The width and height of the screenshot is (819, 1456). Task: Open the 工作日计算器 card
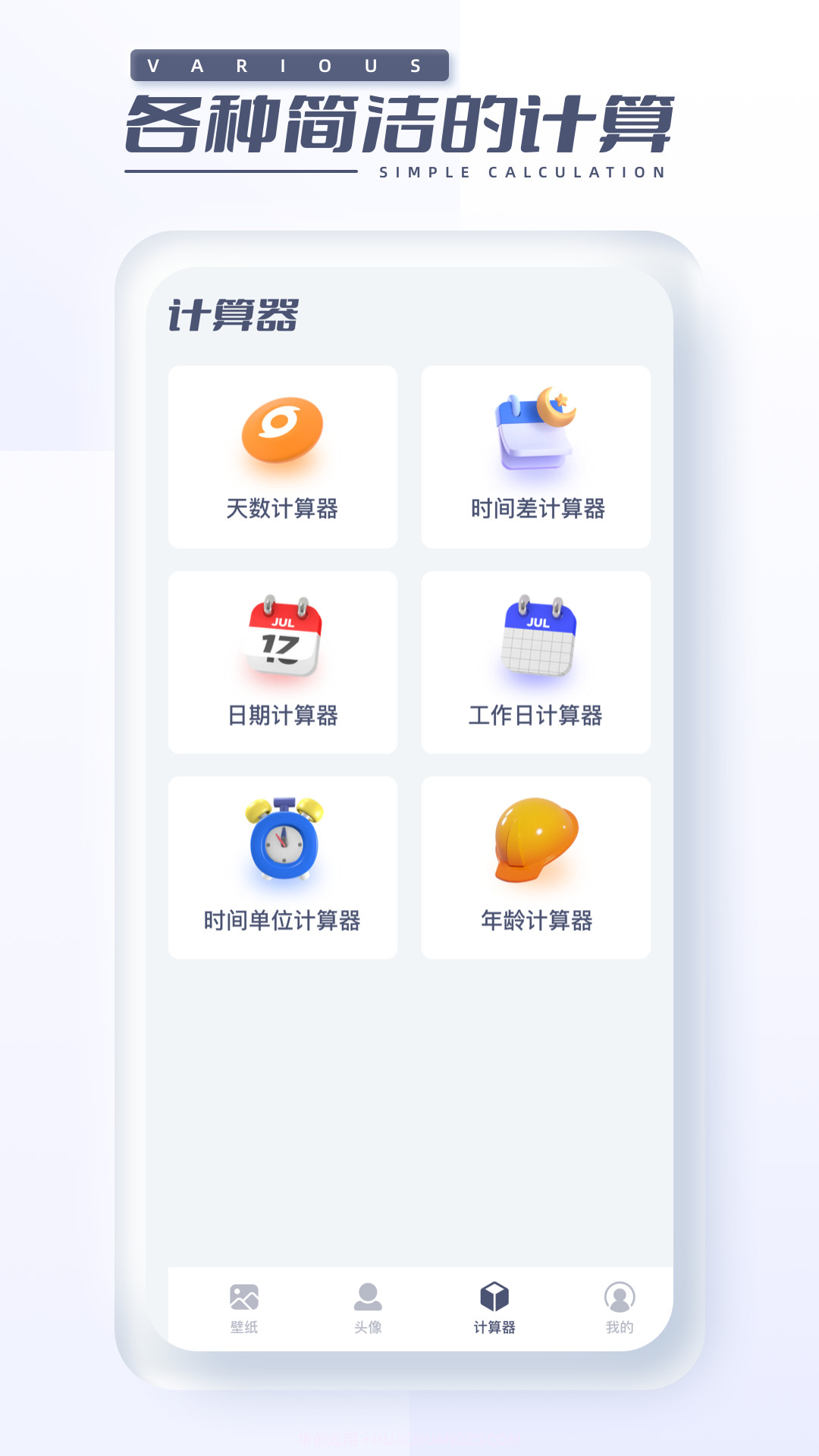click(535, 661)
